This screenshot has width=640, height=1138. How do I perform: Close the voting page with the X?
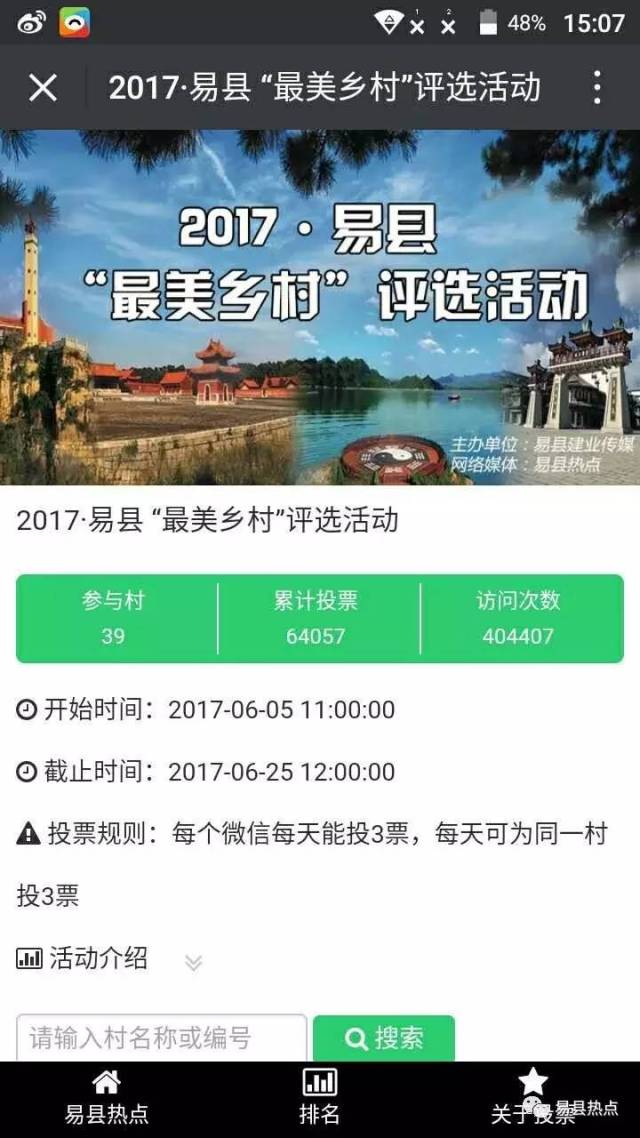coord(42,88)
